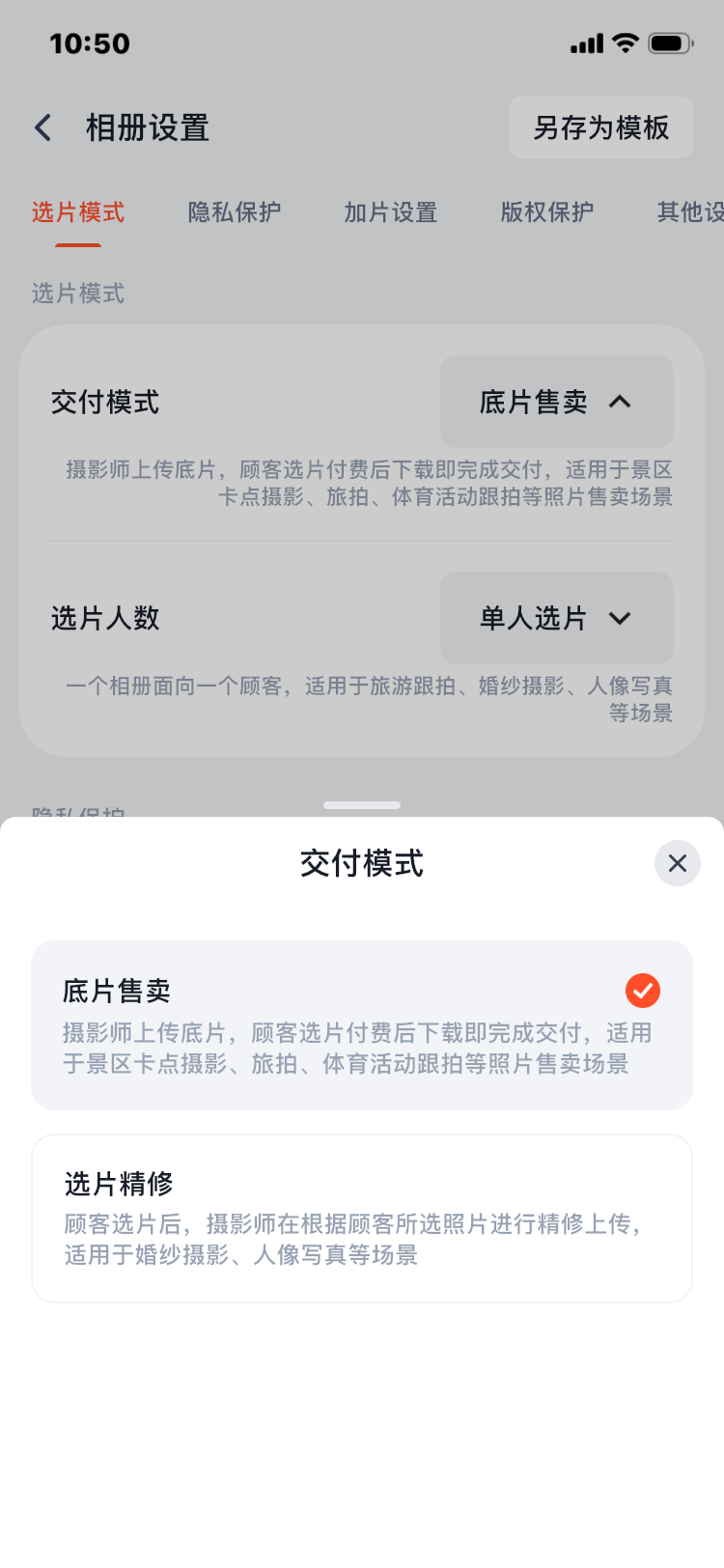Close the 交付模式 bottom sheet
The width and height of the screenshot is (724, 1568).
[677, 863]
